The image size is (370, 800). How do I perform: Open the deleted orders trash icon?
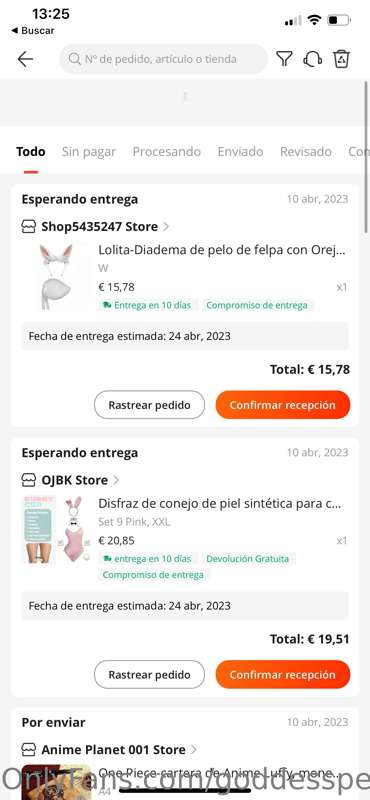[341, 59]
